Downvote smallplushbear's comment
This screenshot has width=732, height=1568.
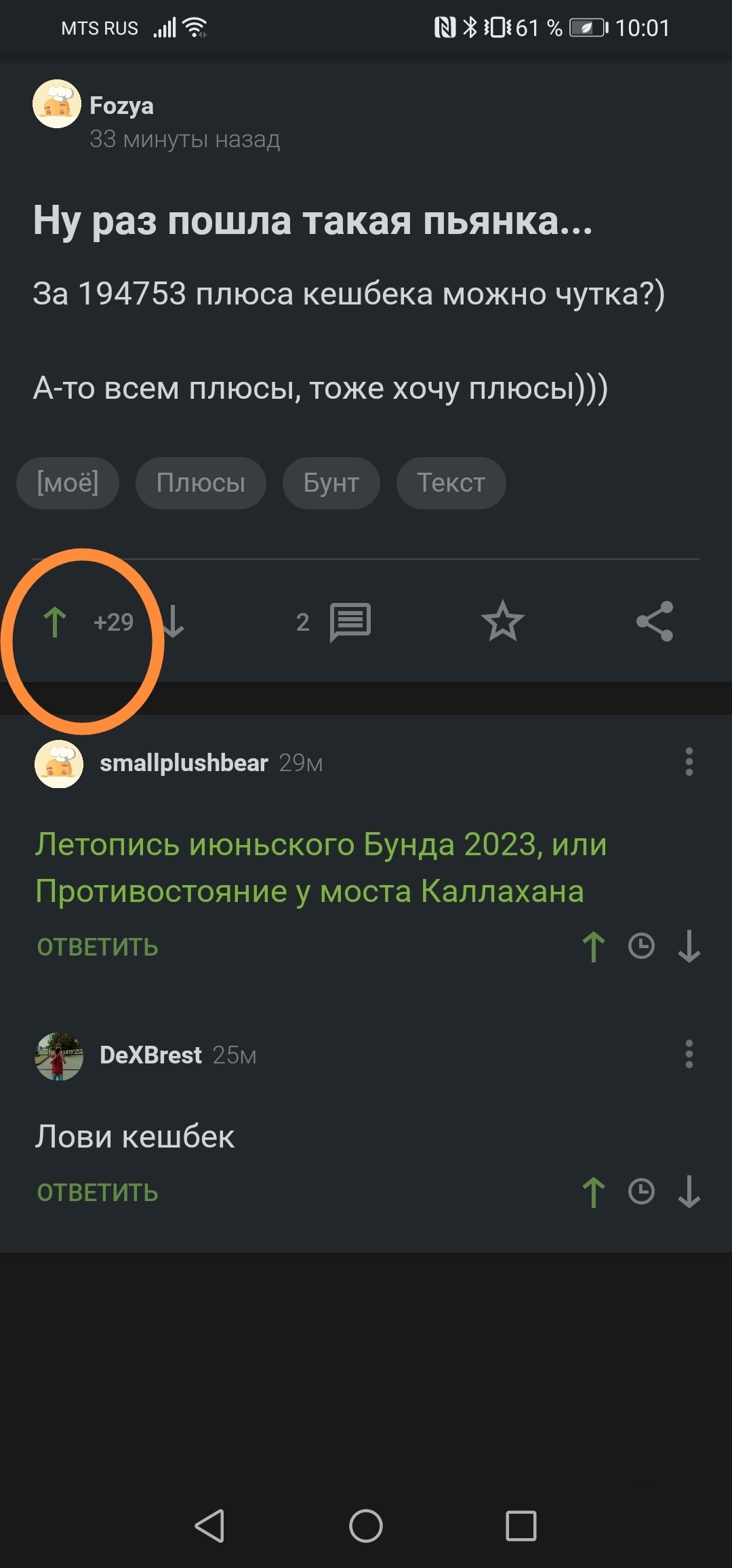[x=689, y=947]
